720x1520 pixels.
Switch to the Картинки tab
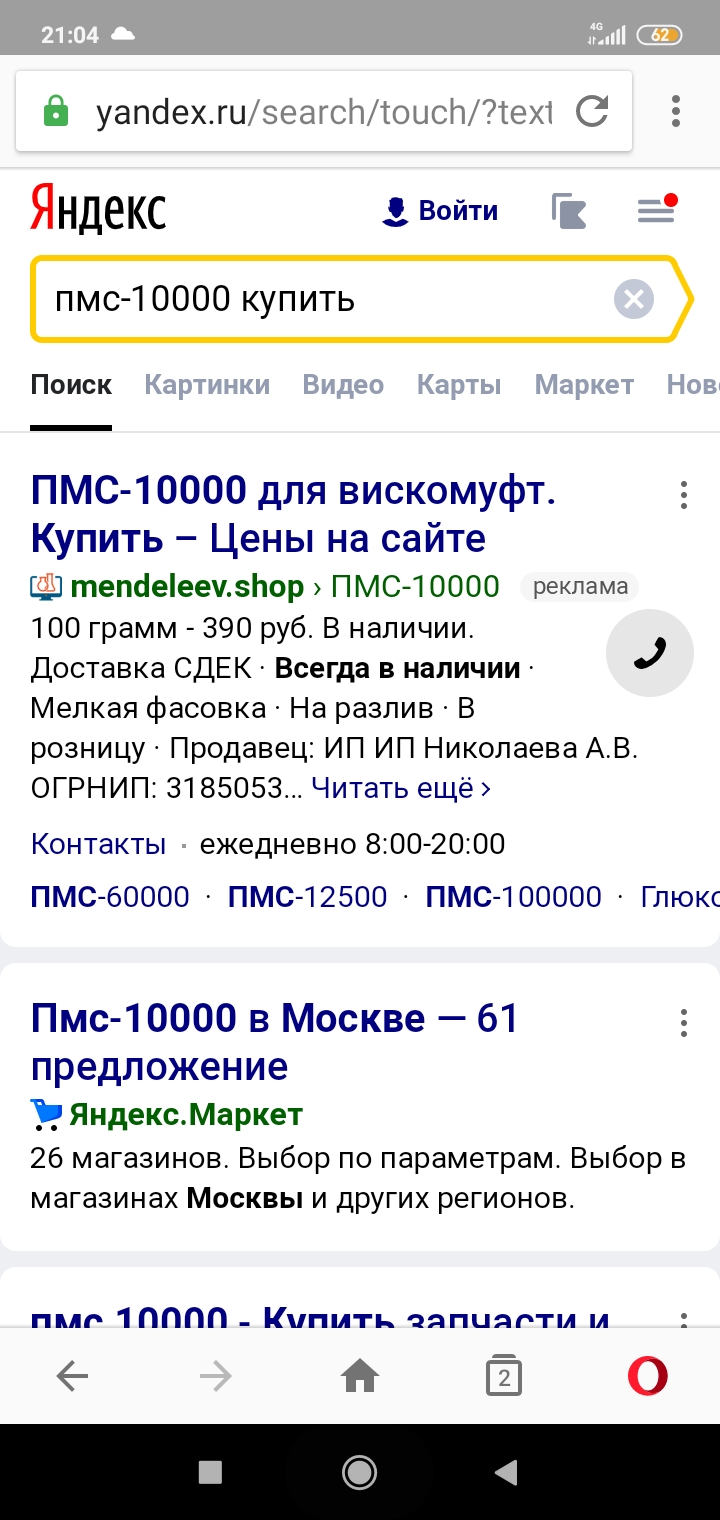point(207,385)
